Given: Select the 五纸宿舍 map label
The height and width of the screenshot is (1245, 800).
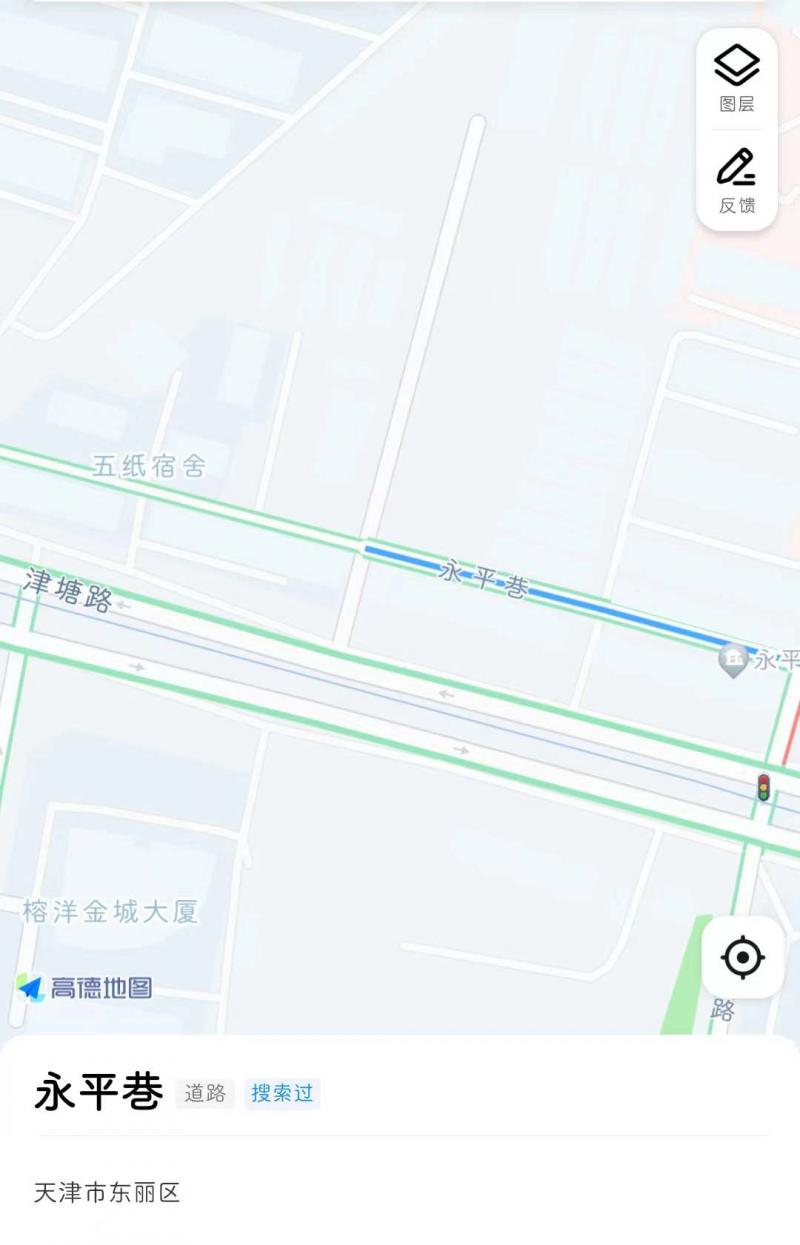Looking at the screenshot, I should [148, 465].
